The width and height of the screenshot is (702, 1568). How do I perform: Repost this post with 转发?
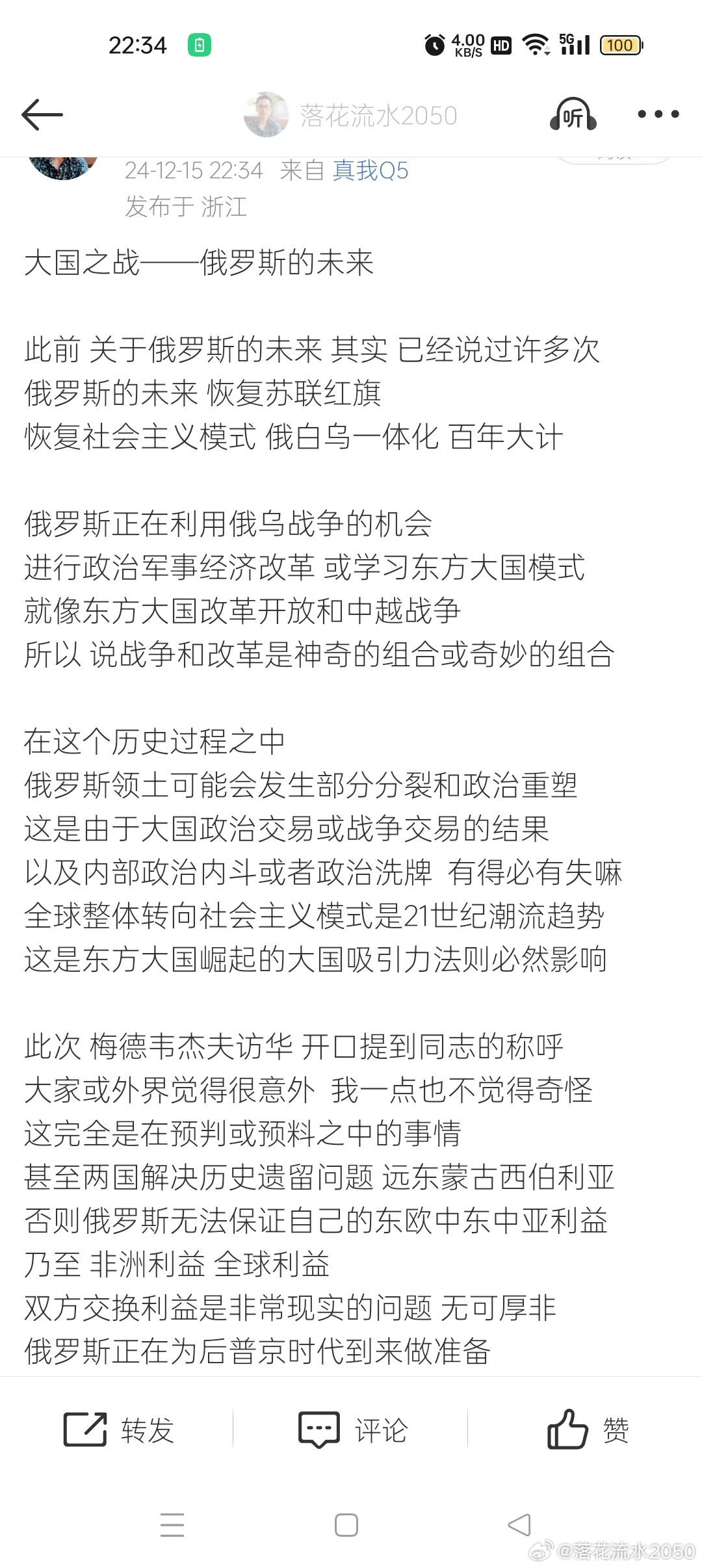pyautogui.click(x=120, y=1430)
